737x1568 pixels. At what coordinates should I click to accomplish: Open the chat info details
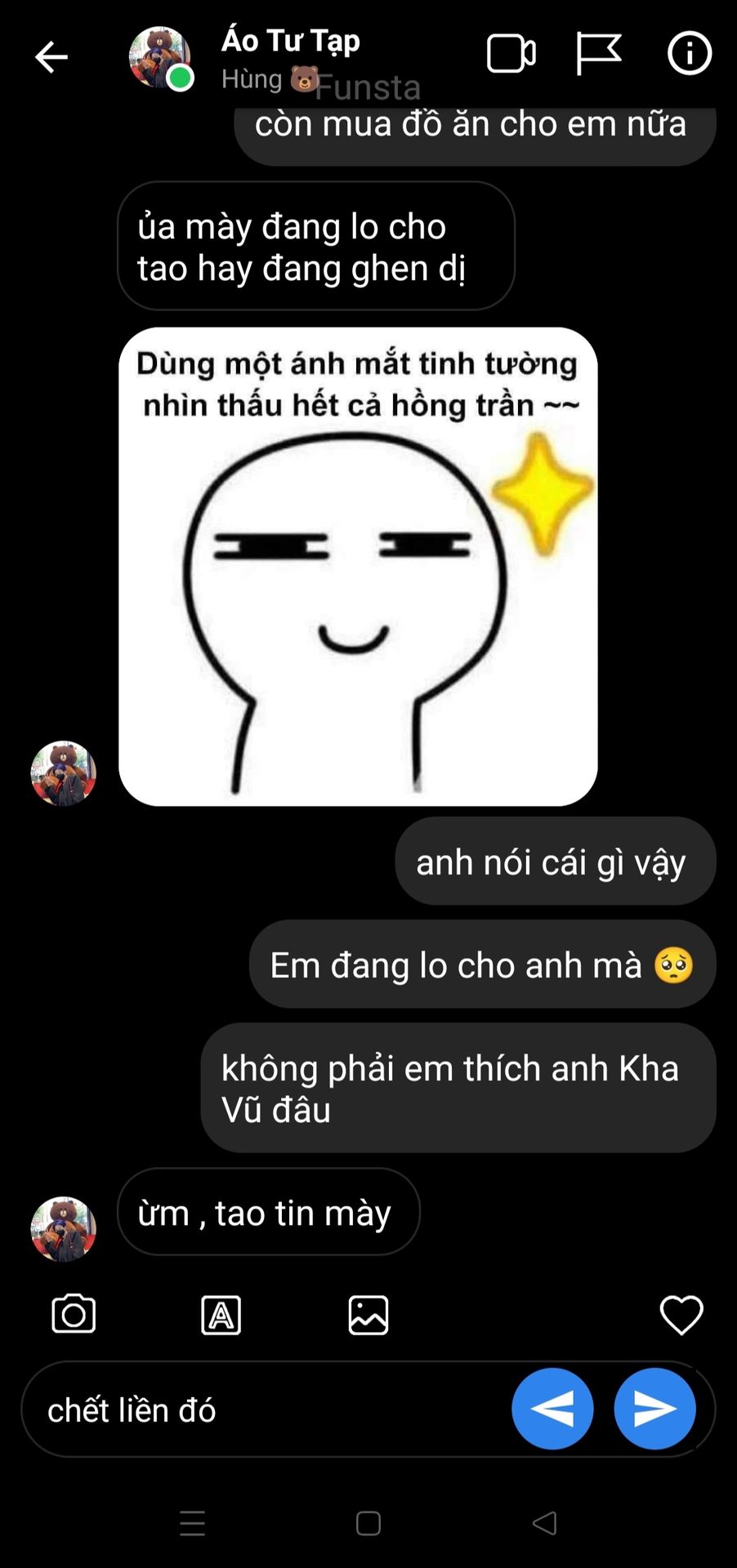point(689,55)
